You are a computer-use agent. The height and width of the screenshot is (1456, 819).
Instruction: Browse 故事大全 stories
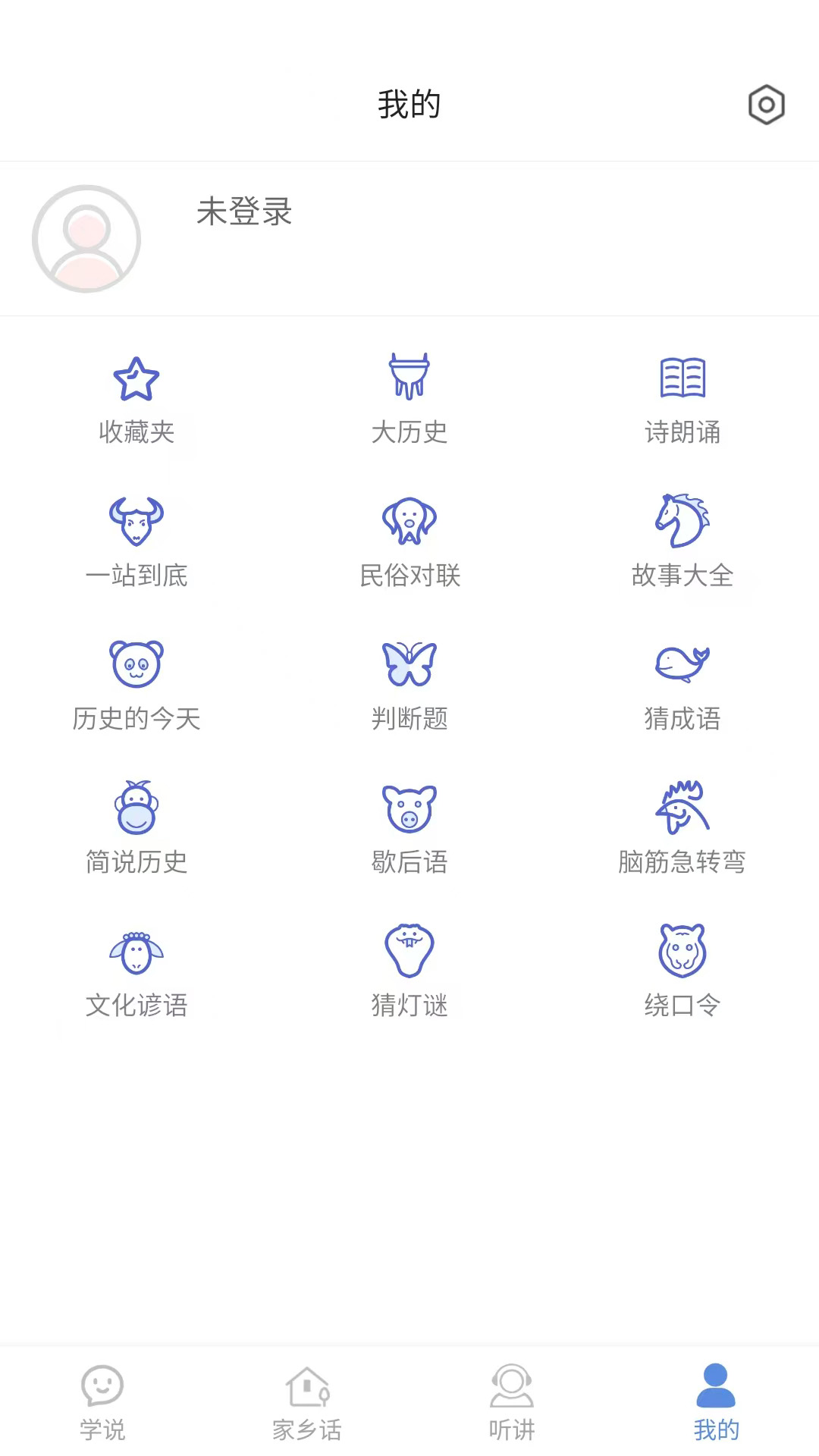(682, 542)
